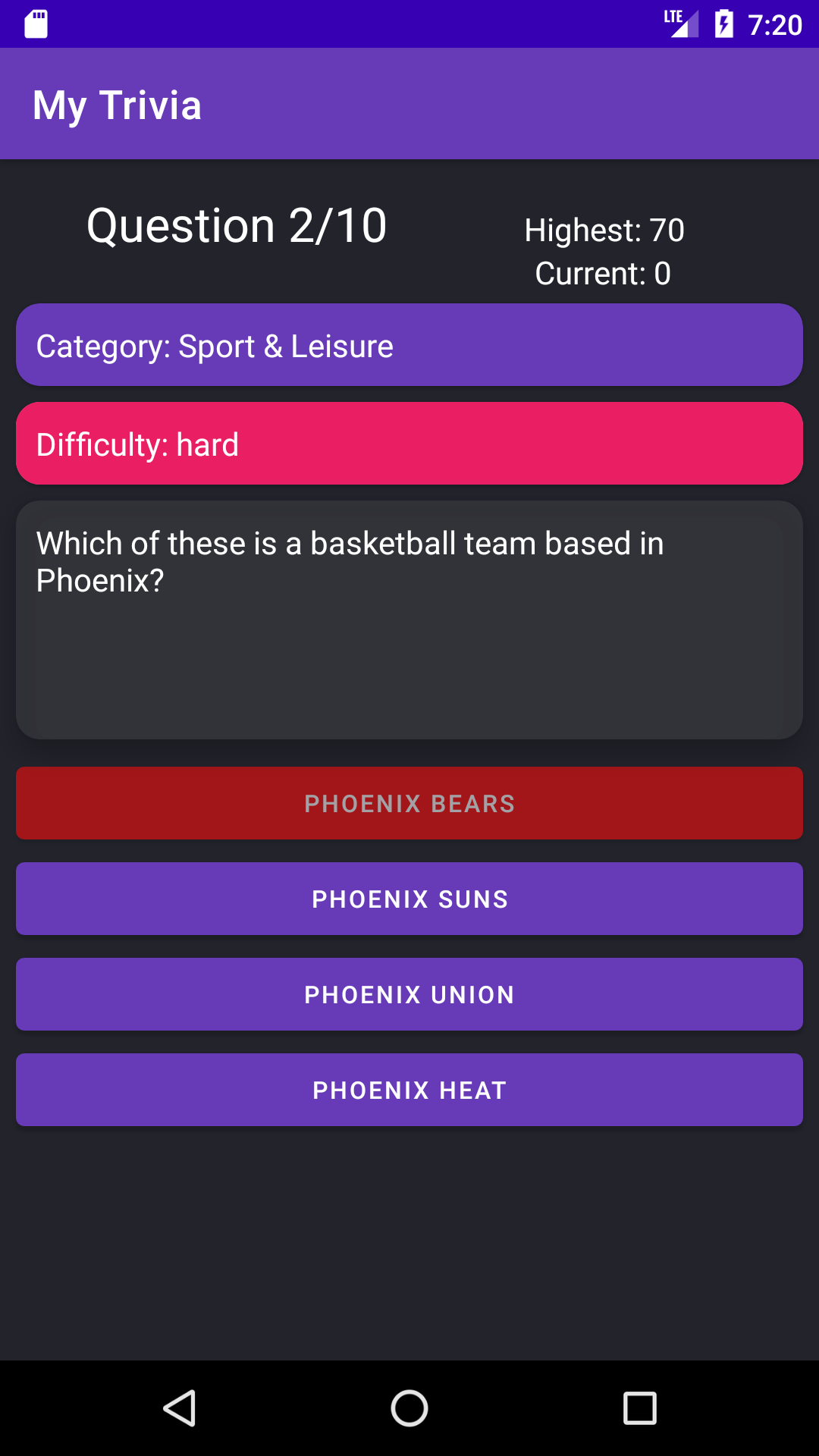Tap the purple app bar header
The width and height of the screenshot is (819, 1456).
coord(409,104)
